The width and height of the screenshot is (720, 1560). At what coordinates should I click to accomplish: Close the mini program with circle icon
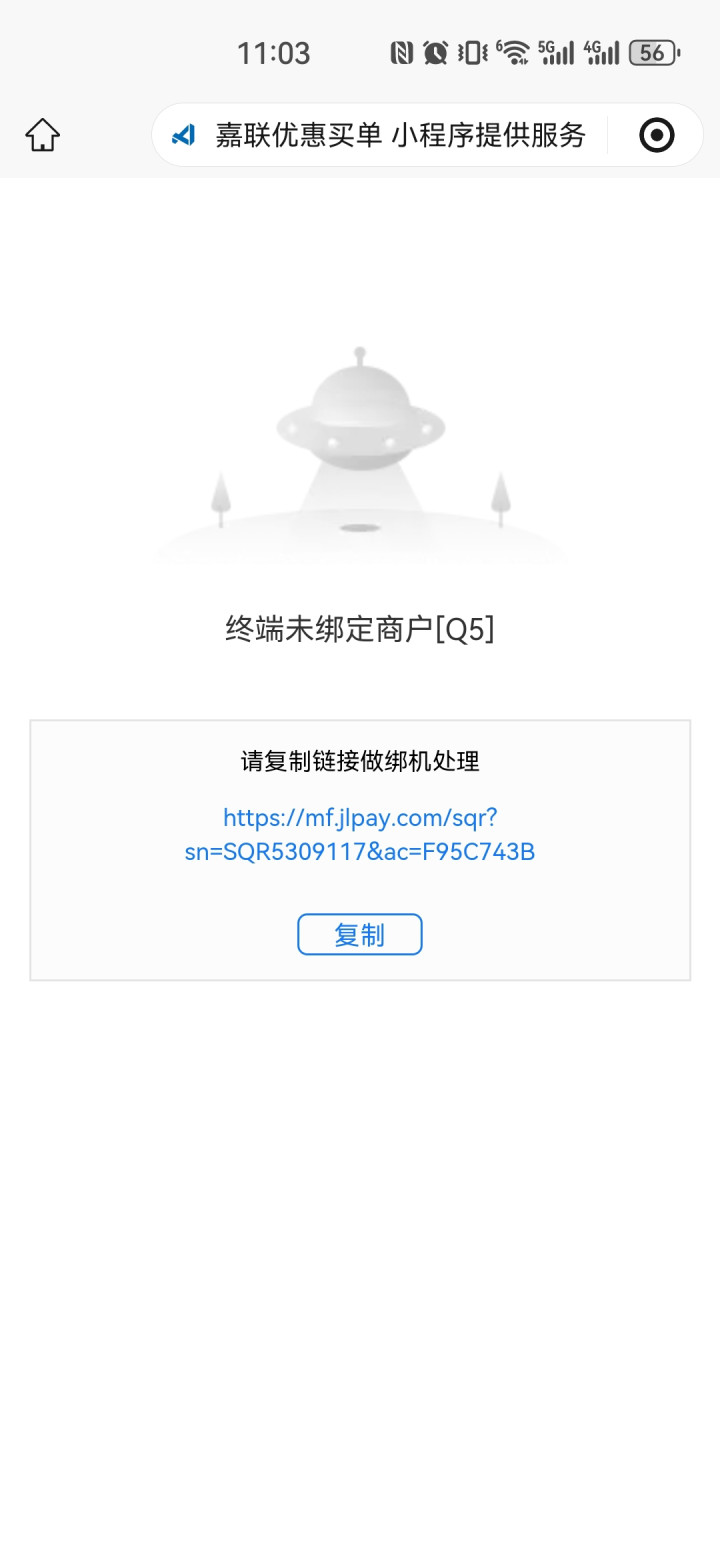pyautogui.click(x=656, y=134)
